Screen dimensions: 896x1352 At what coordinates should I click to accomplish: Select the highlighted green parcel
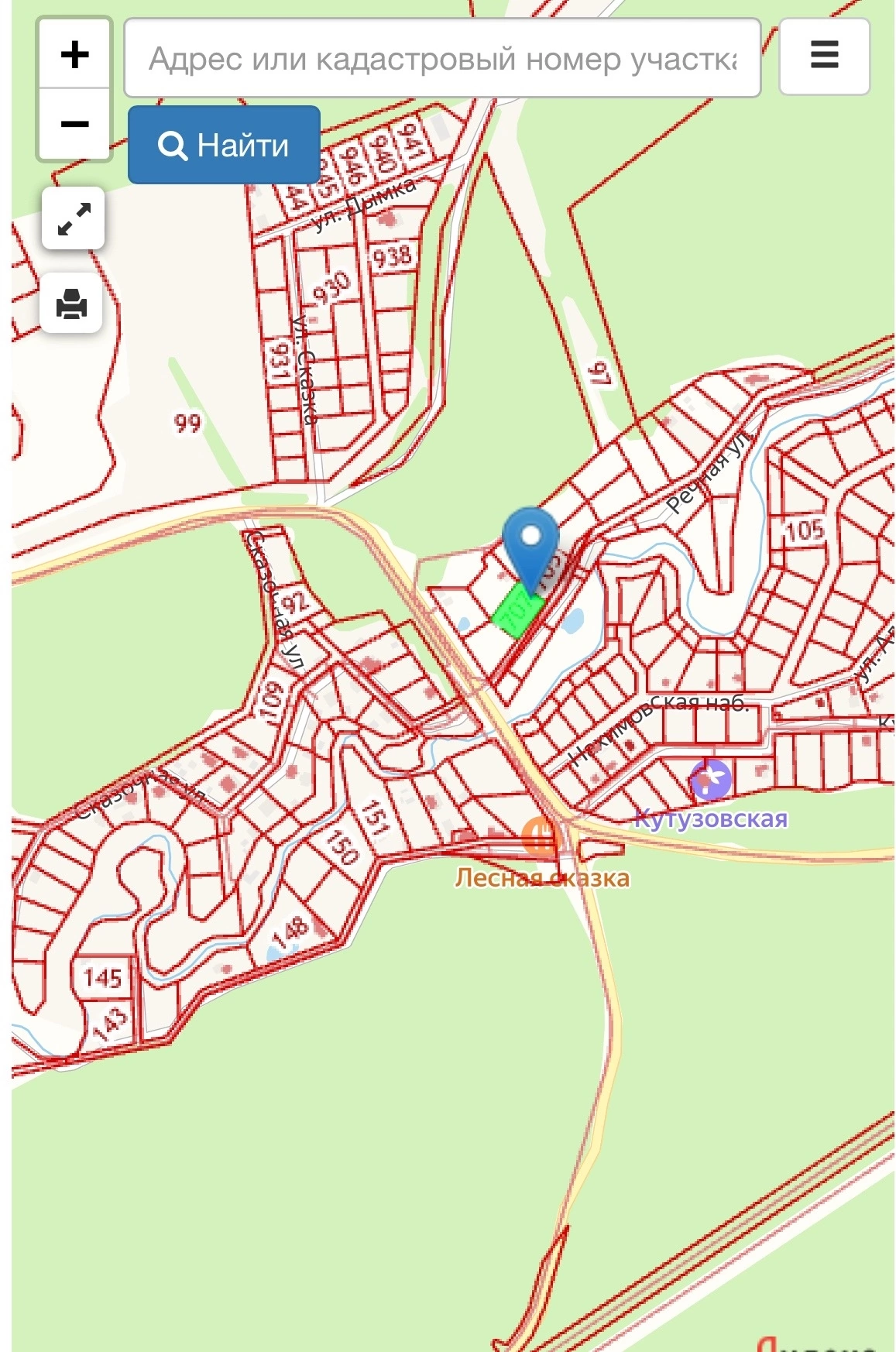[x=517, y=611]
